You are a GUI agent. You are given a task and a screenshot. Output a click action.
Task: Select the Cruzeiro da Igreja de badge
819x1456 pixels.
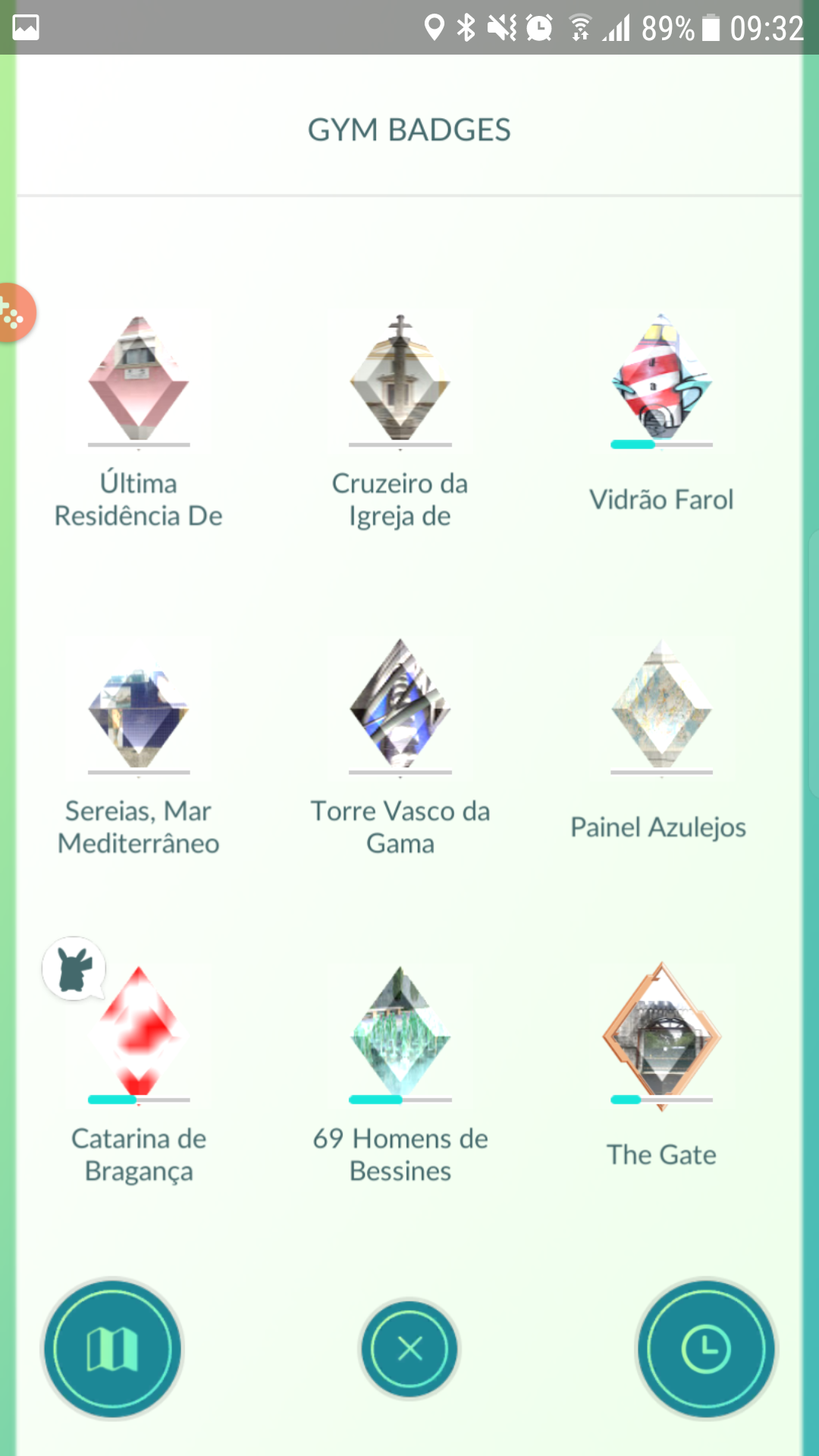[x=400, y=379]
